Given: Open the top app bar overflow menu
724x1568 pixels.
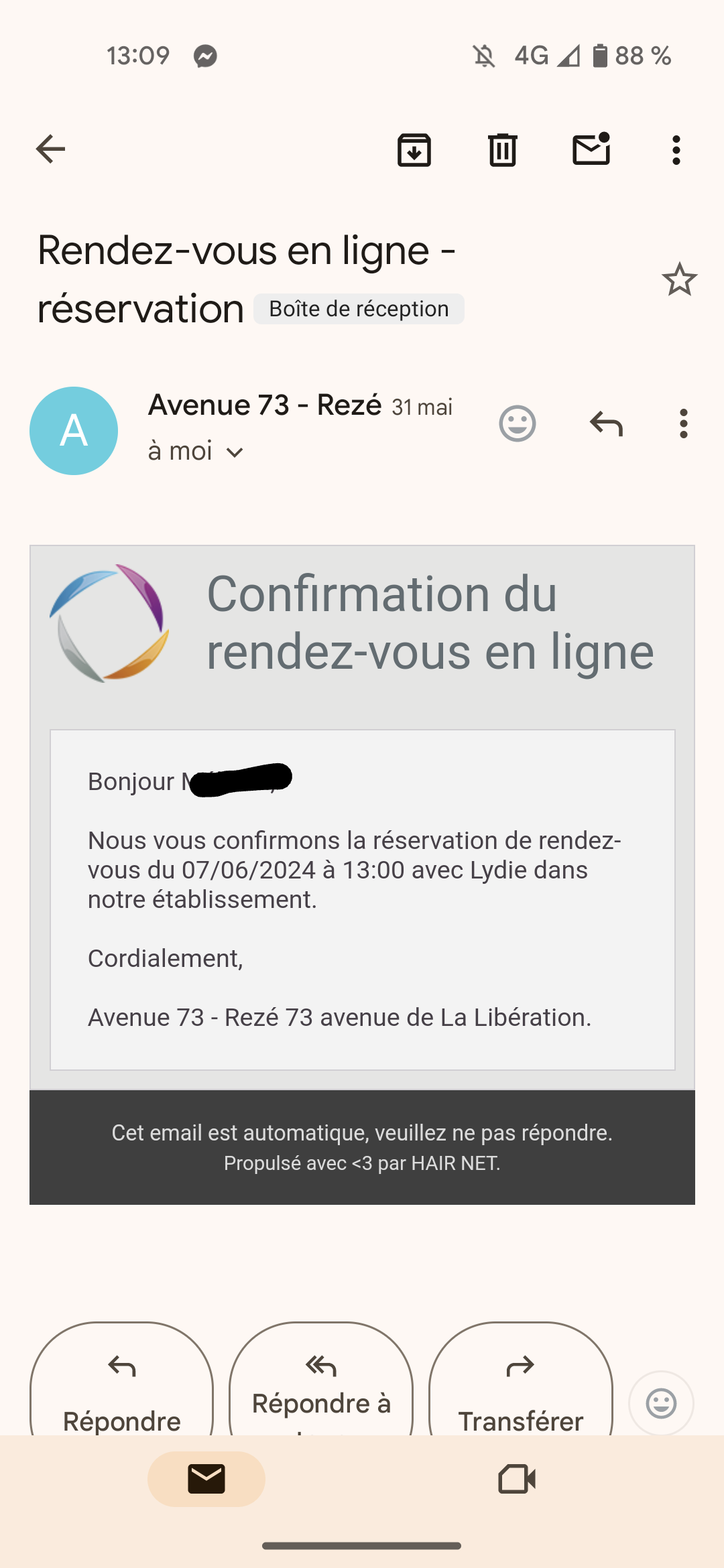Looking at the screenshot, I should click(676, 149).
